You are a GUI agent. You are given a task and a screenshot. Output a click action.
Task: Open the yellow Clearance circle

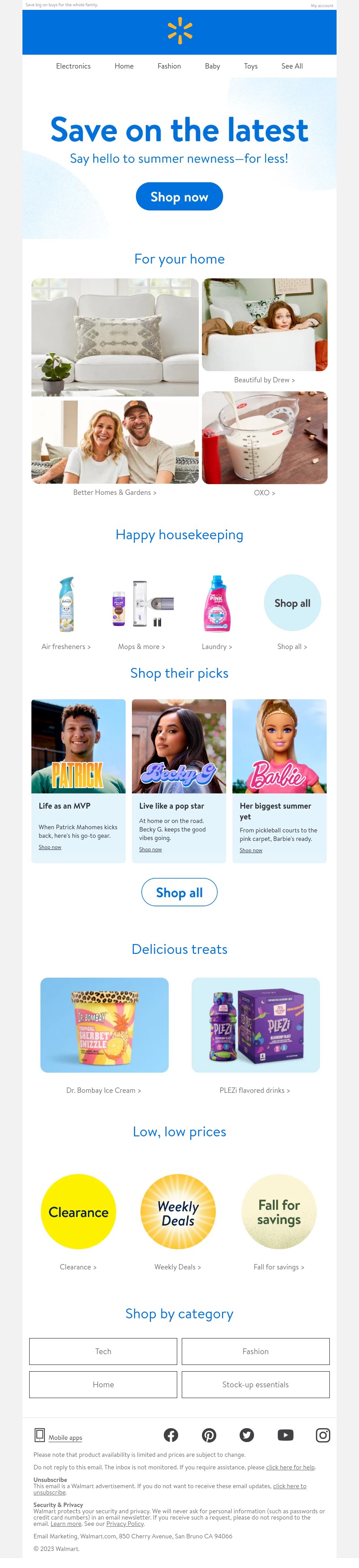(78, 1212)
